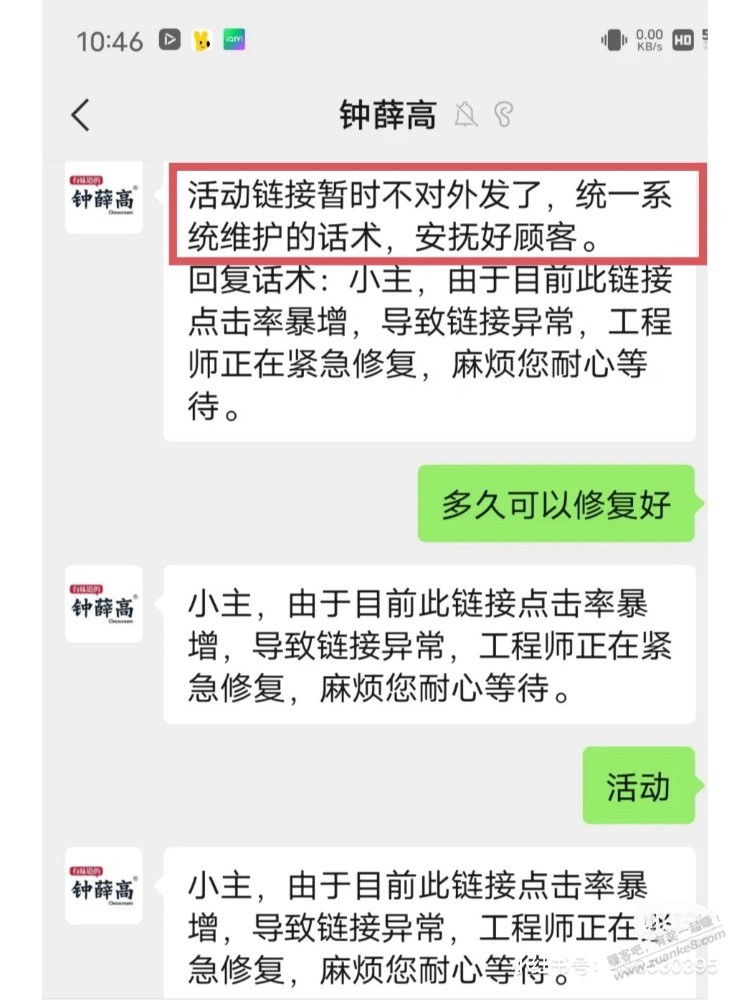Viewport: 750px width, 1000px height.
Task: Tap the vibration mode icon in status bar
Action: [x=614, y=39]
